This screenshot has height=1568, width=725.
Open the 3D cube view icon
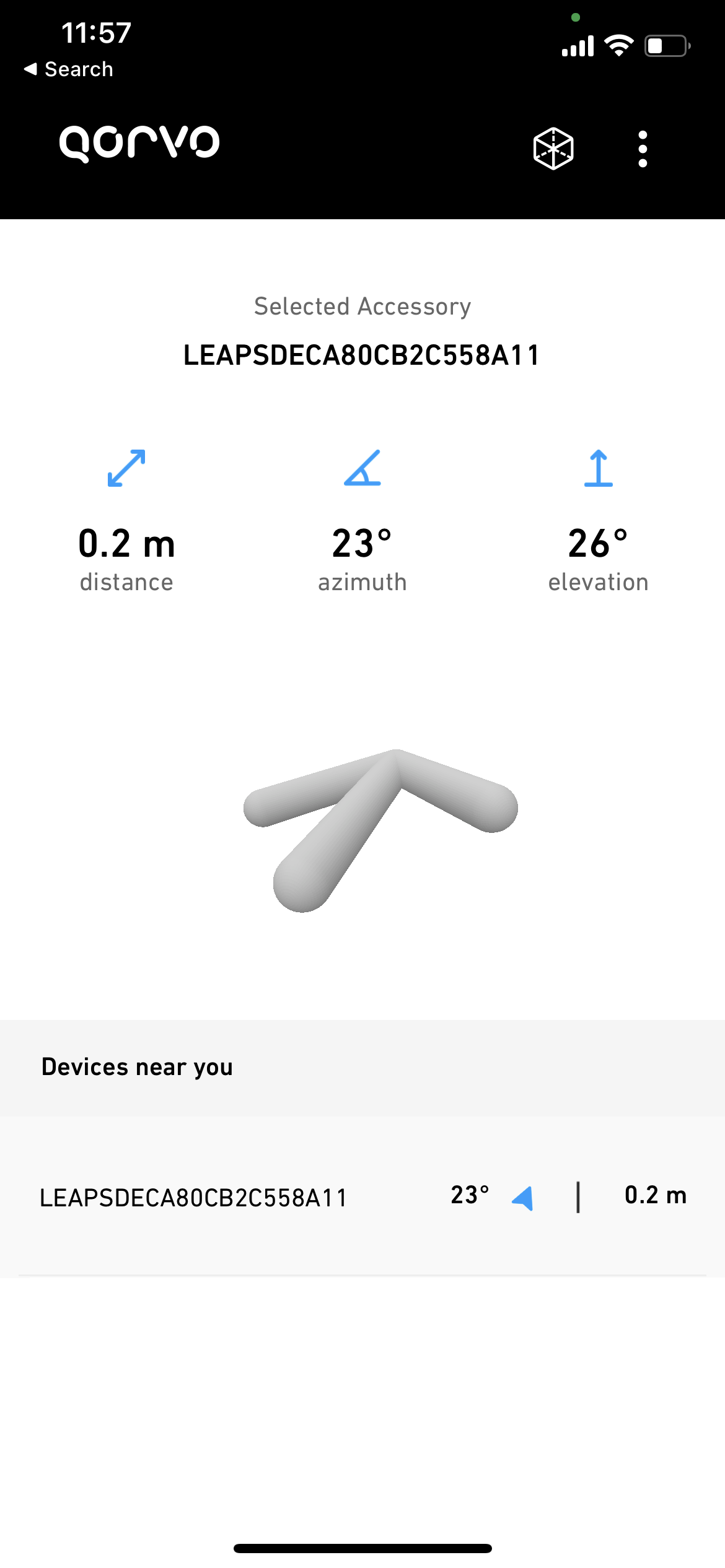553,149
